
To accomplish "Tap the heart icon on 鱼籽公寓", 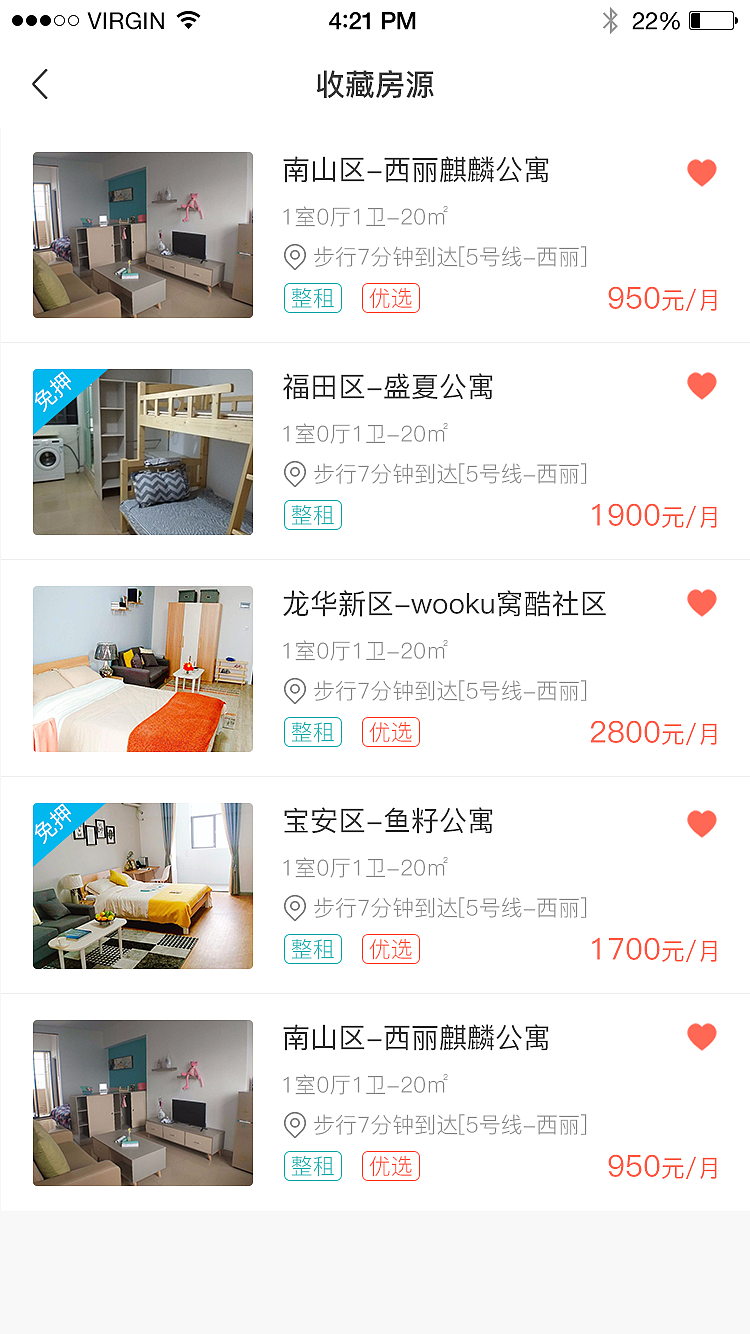I will 701,823.
